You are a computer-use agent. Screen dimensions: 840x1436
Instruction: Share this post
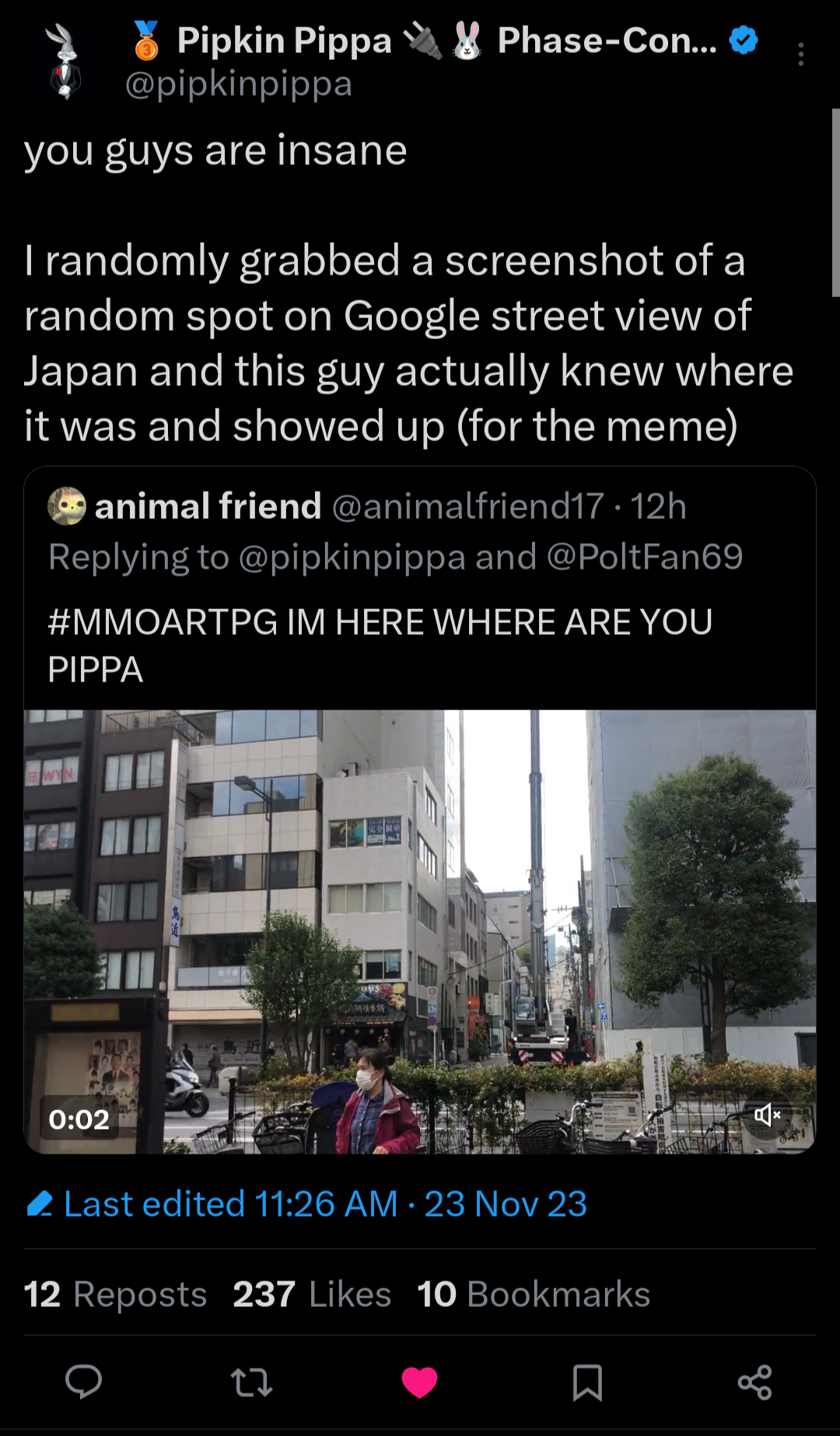point(754,1382)
